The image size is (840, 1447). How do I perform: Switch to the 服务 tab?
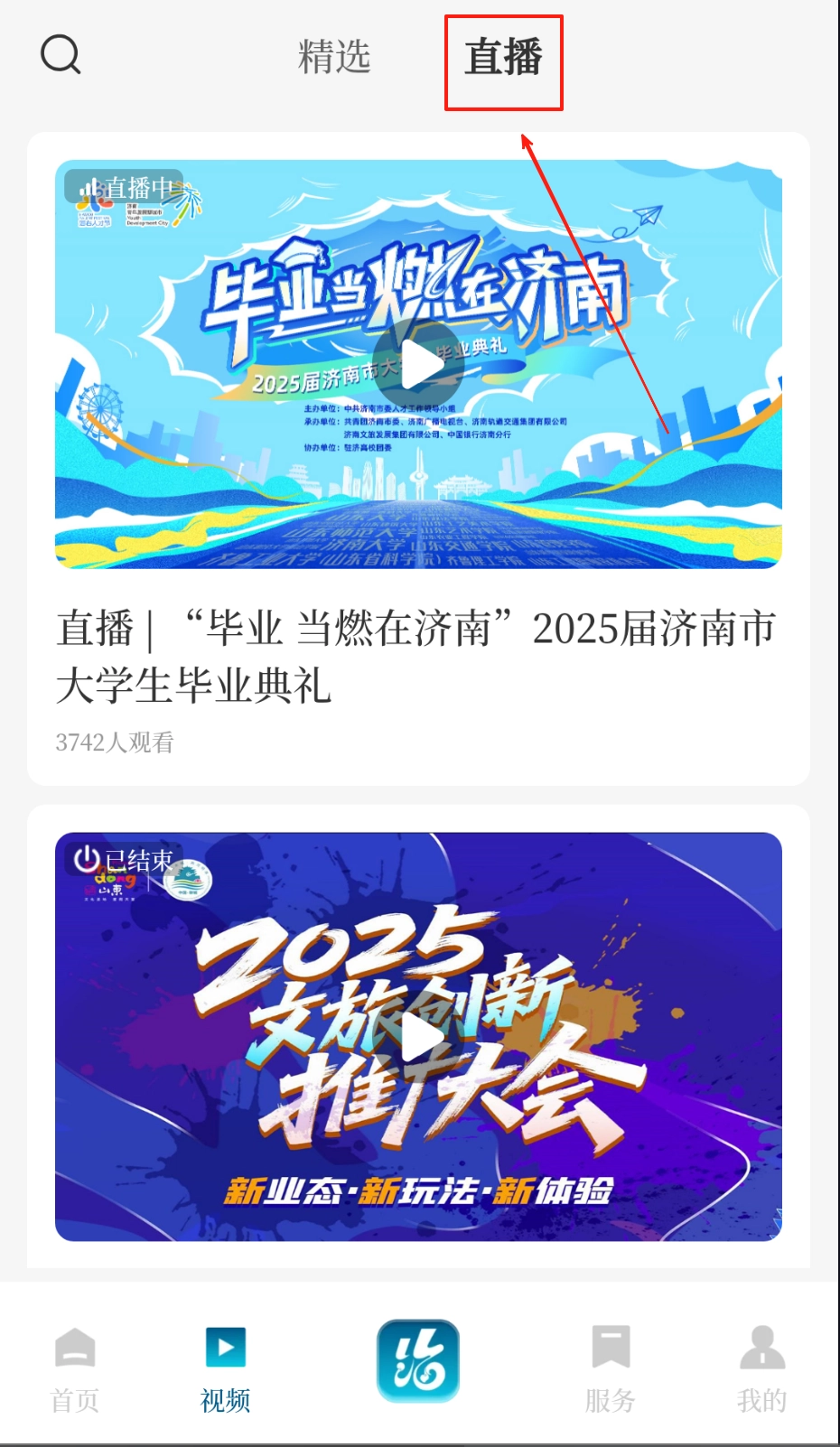tap(610, 1368)
